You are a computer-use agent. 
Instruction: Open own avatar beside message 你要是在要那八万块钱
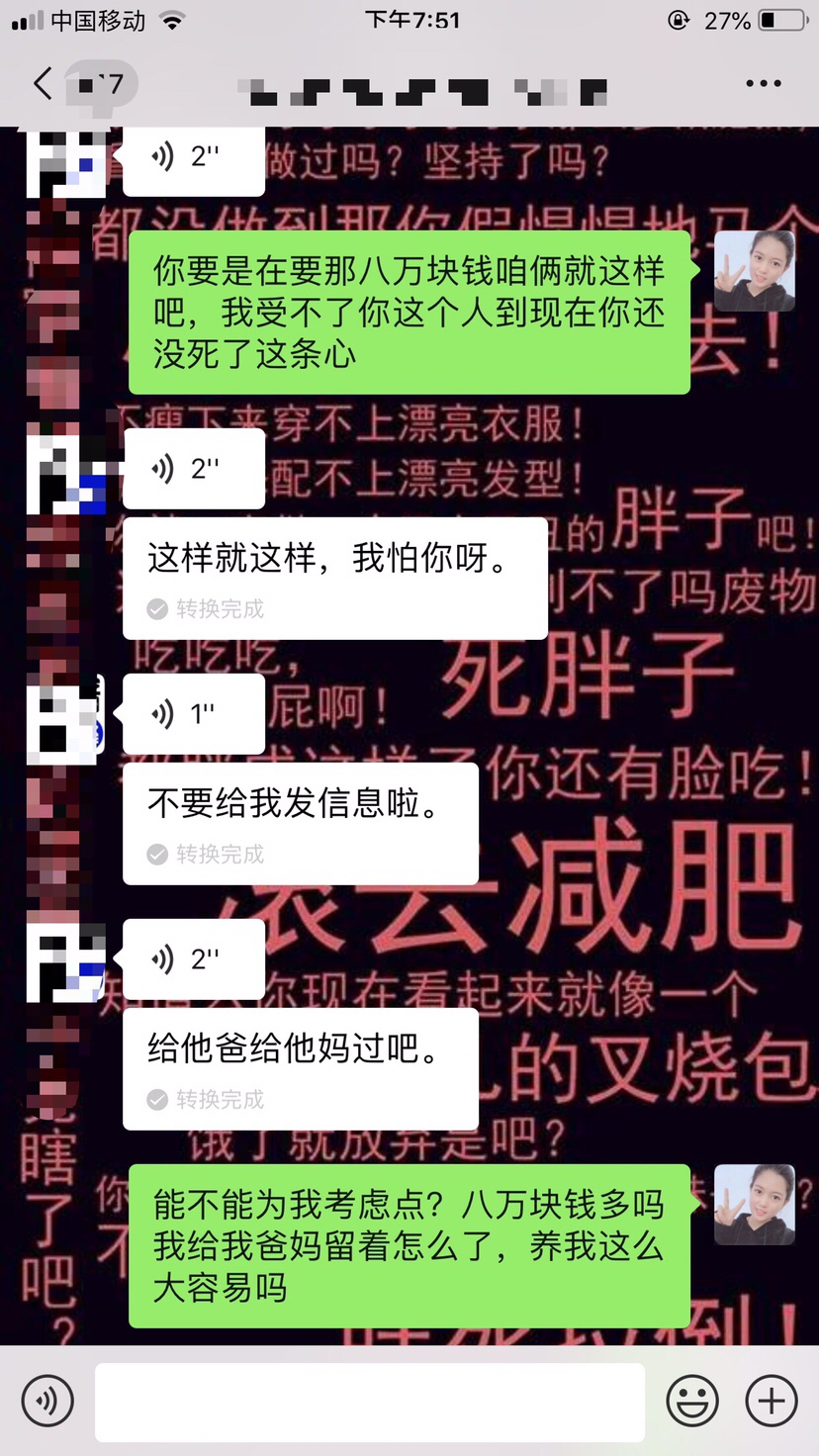755,272
